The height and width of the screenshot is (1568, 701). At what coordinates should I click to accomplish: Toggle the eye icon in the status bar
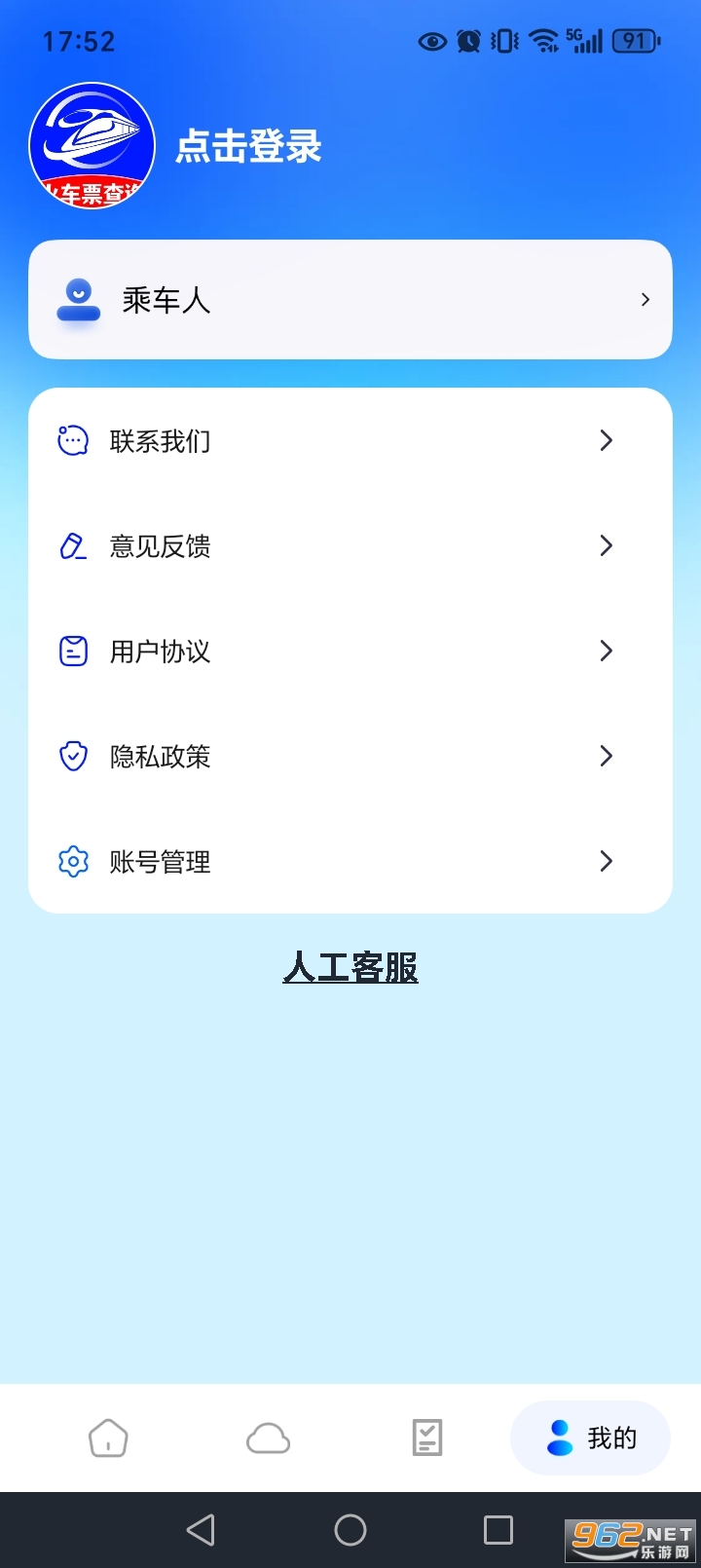pos(431,40)
